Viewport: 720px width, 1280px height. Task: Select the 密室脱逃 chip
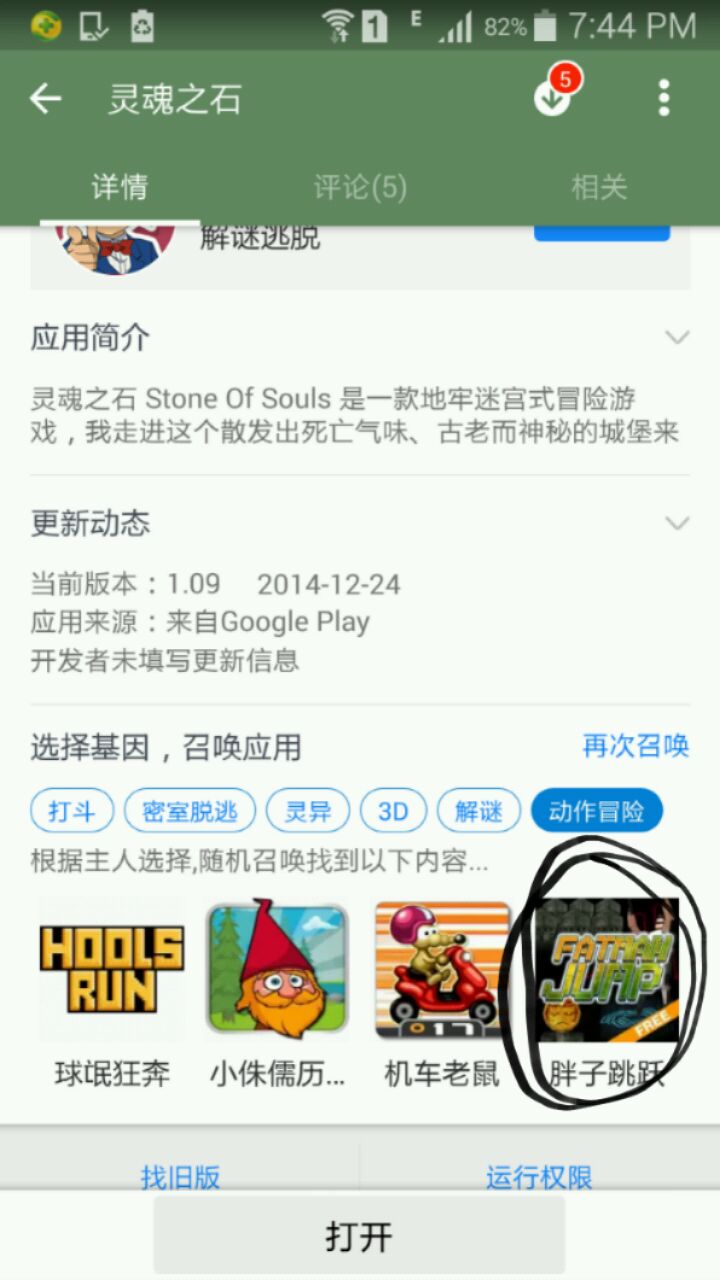(x=190, y=811)
